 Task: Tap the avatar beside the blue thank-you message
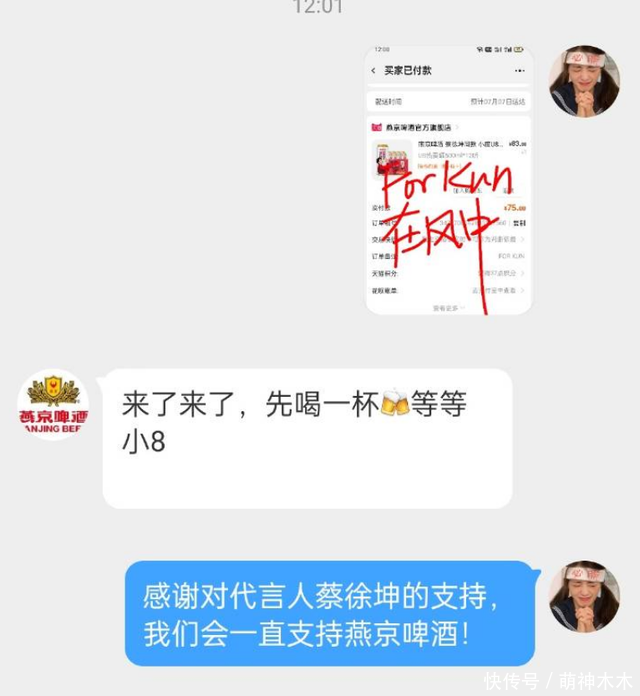pos(584,596)
